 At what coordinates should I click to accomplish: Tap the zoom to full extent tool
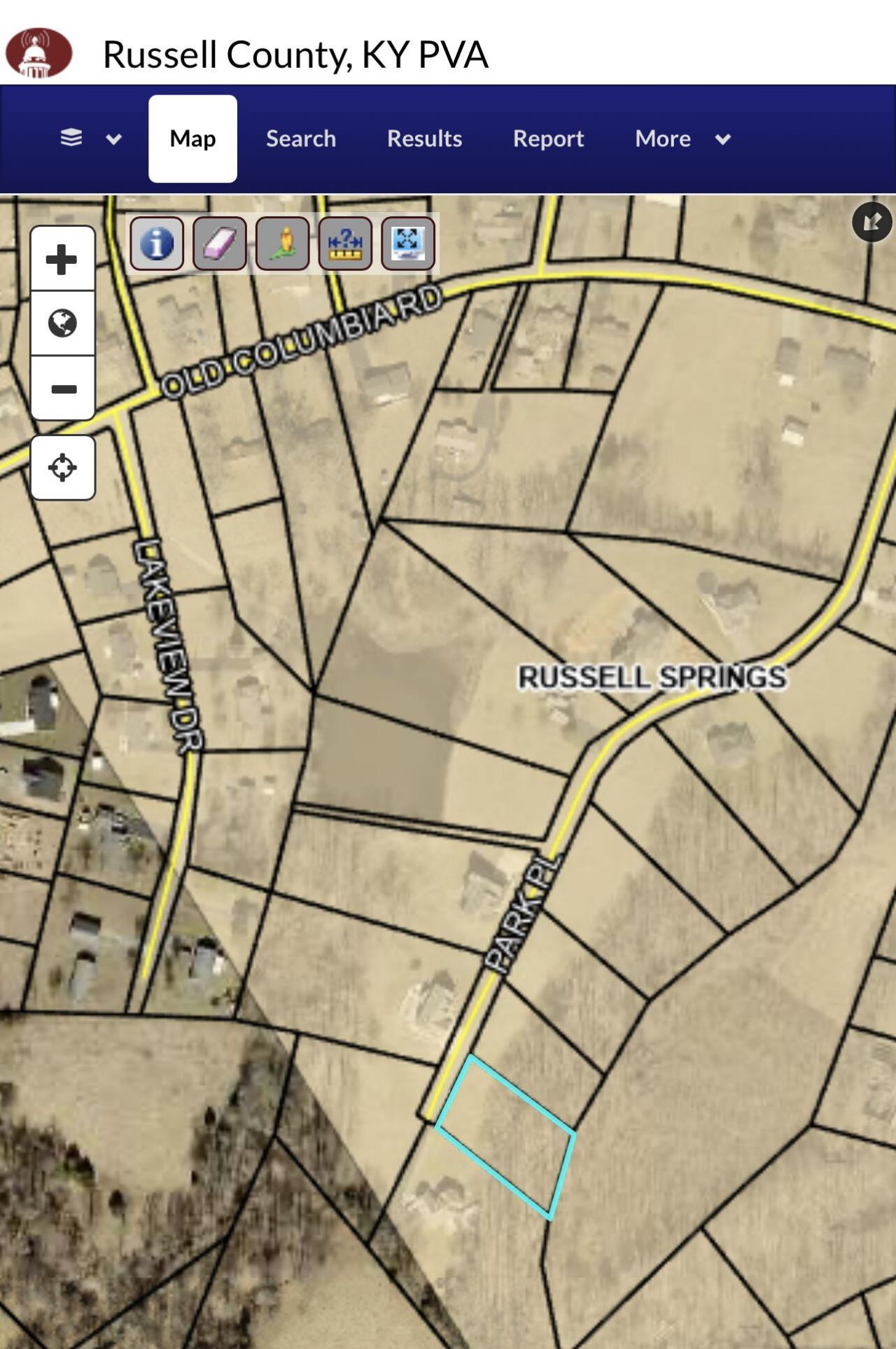(x=408, y=244)
